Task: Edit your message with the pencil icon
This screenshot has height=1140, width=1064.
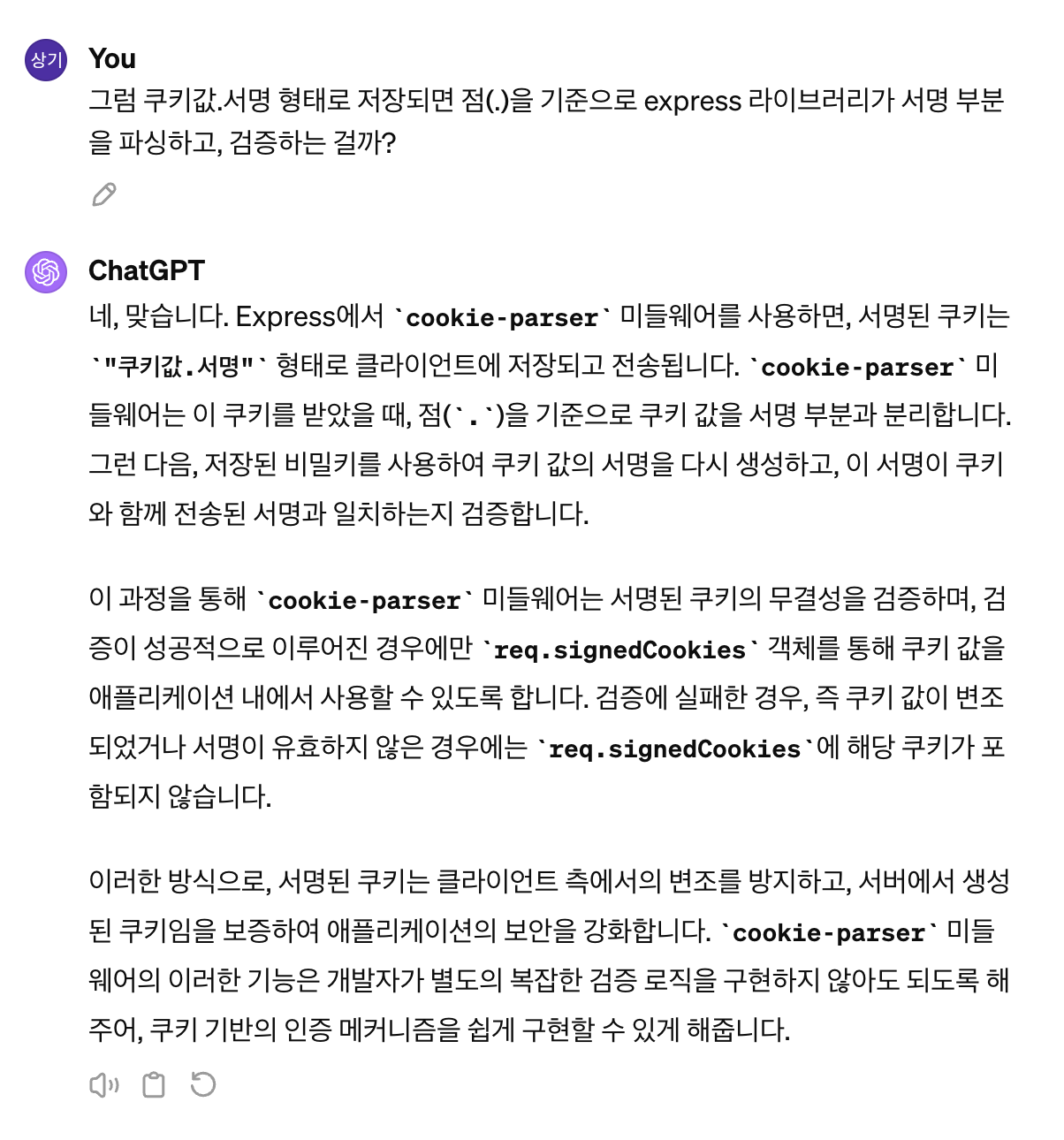Action: point(104,194)
